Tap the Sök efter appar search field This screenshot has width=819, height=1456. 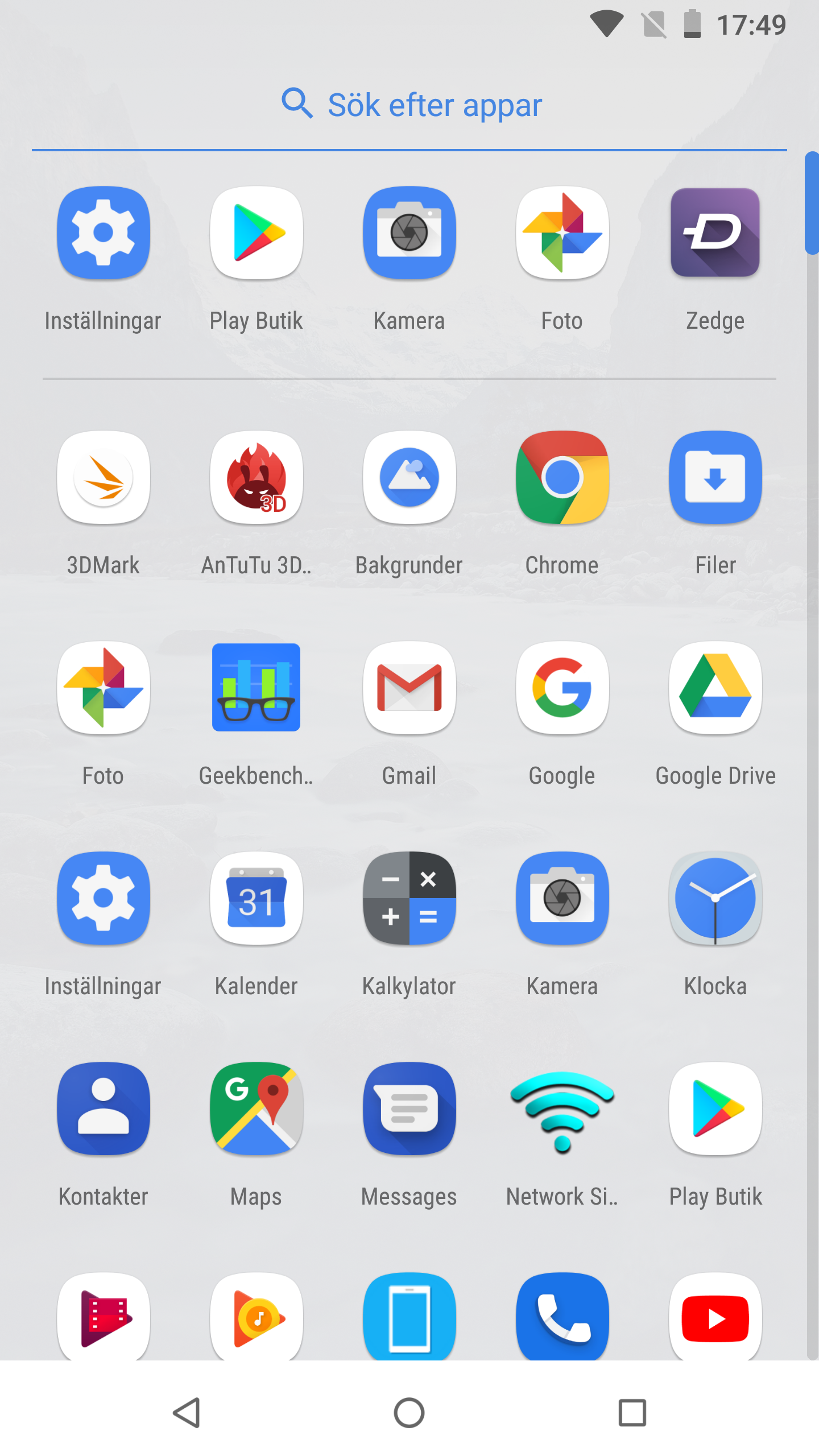(409, 105)
